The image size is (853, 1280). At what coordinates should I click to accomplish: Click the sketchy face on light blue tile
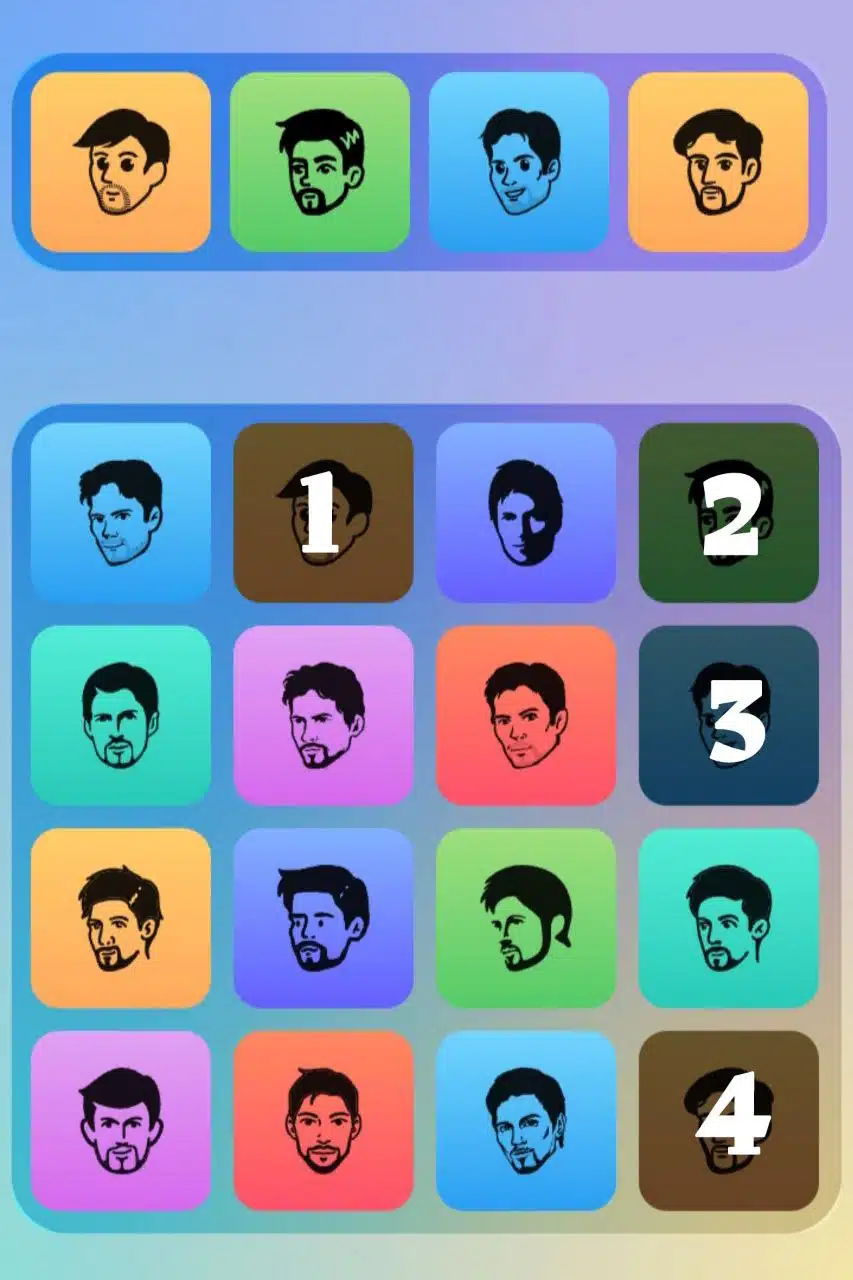coord(120,514)
